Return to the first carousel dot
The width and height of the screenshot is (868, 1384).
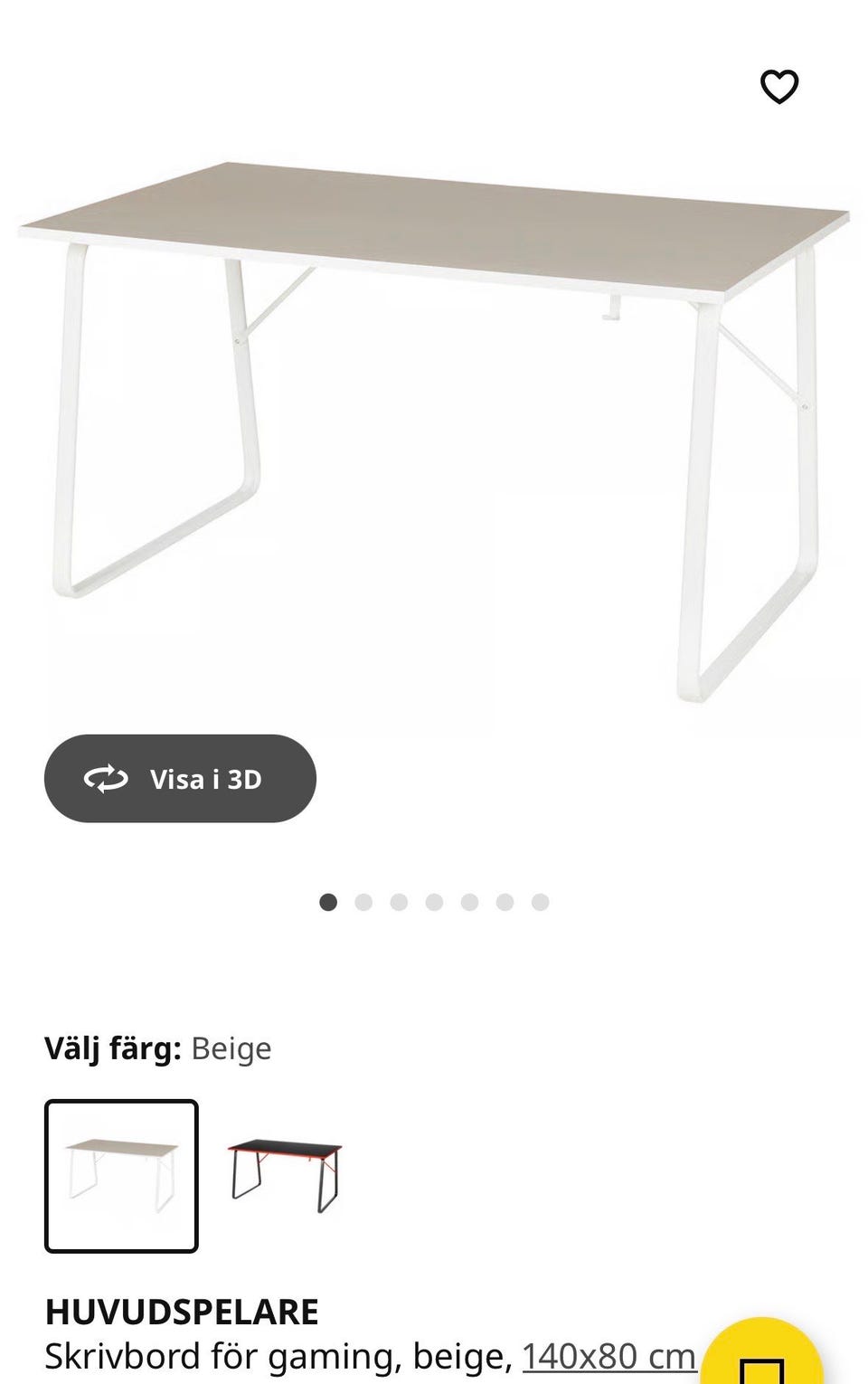click(328, 901)
